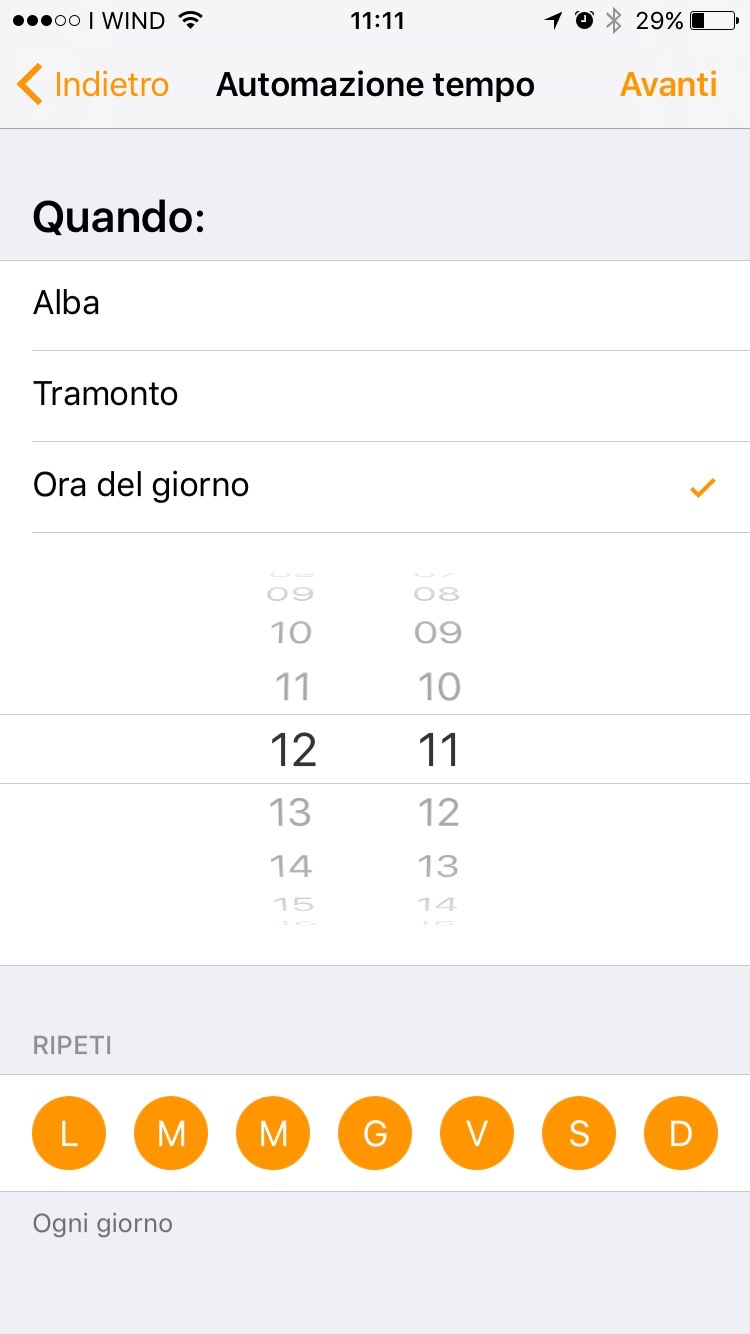Pick minute 10 in the minutes wheel
The height and width of the screenshot is (1334, 750).
438,687
